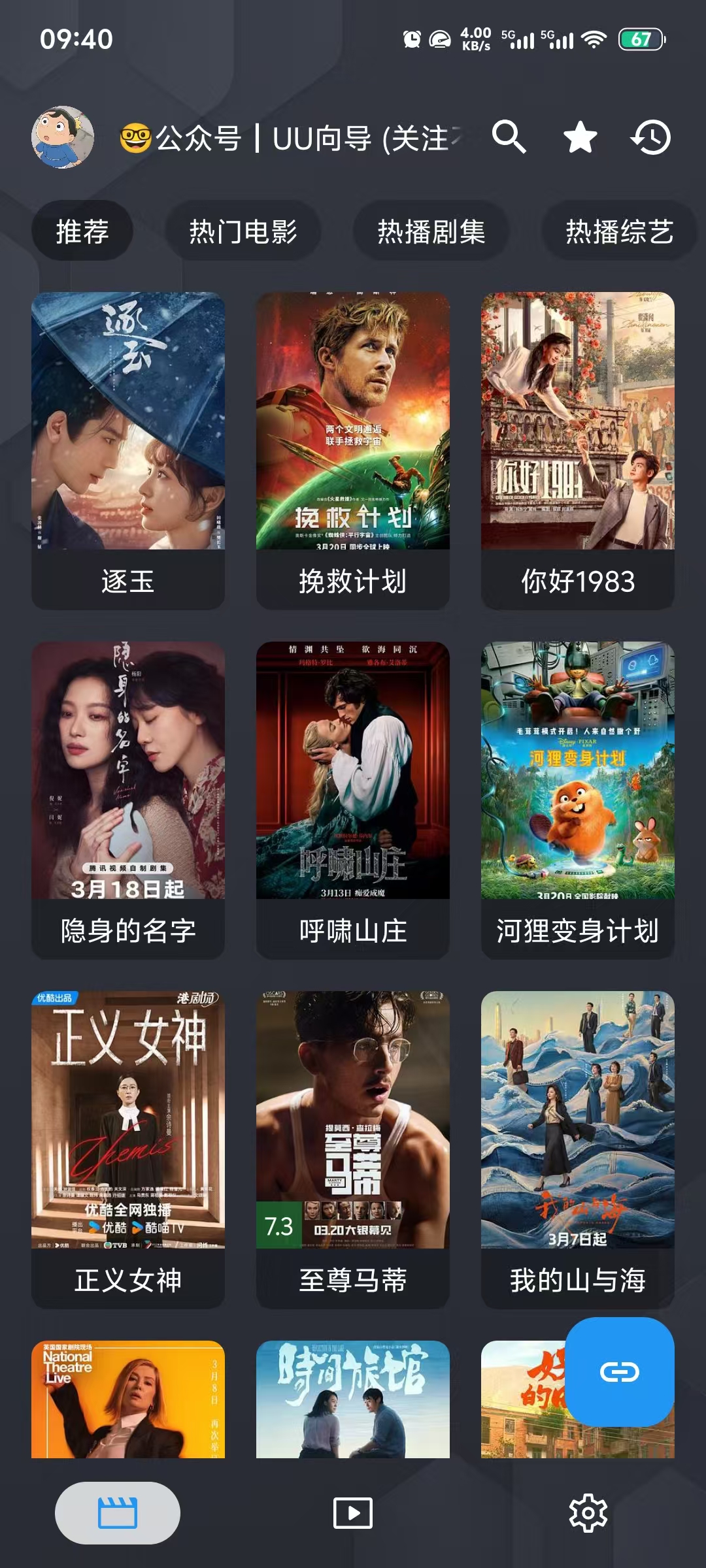Image resolution: width=706 pixels, height=1568 pixels.
Task: Tap the blue floating link button
Action: 619,1372
